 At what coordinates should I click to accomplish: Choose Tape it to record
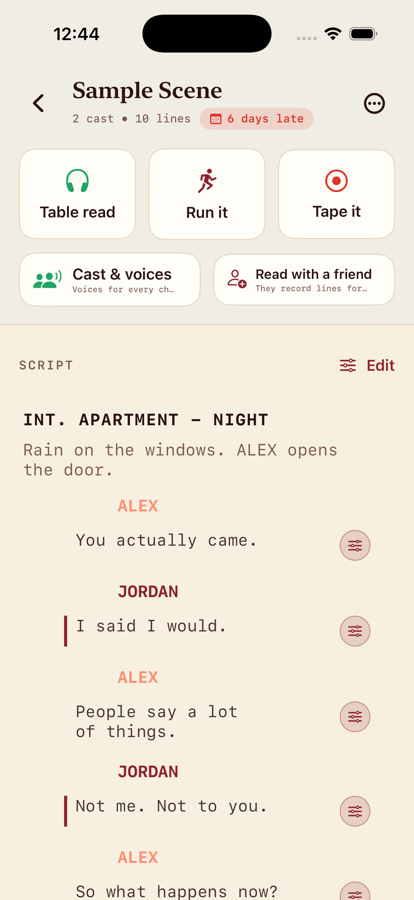coord(336,194)
